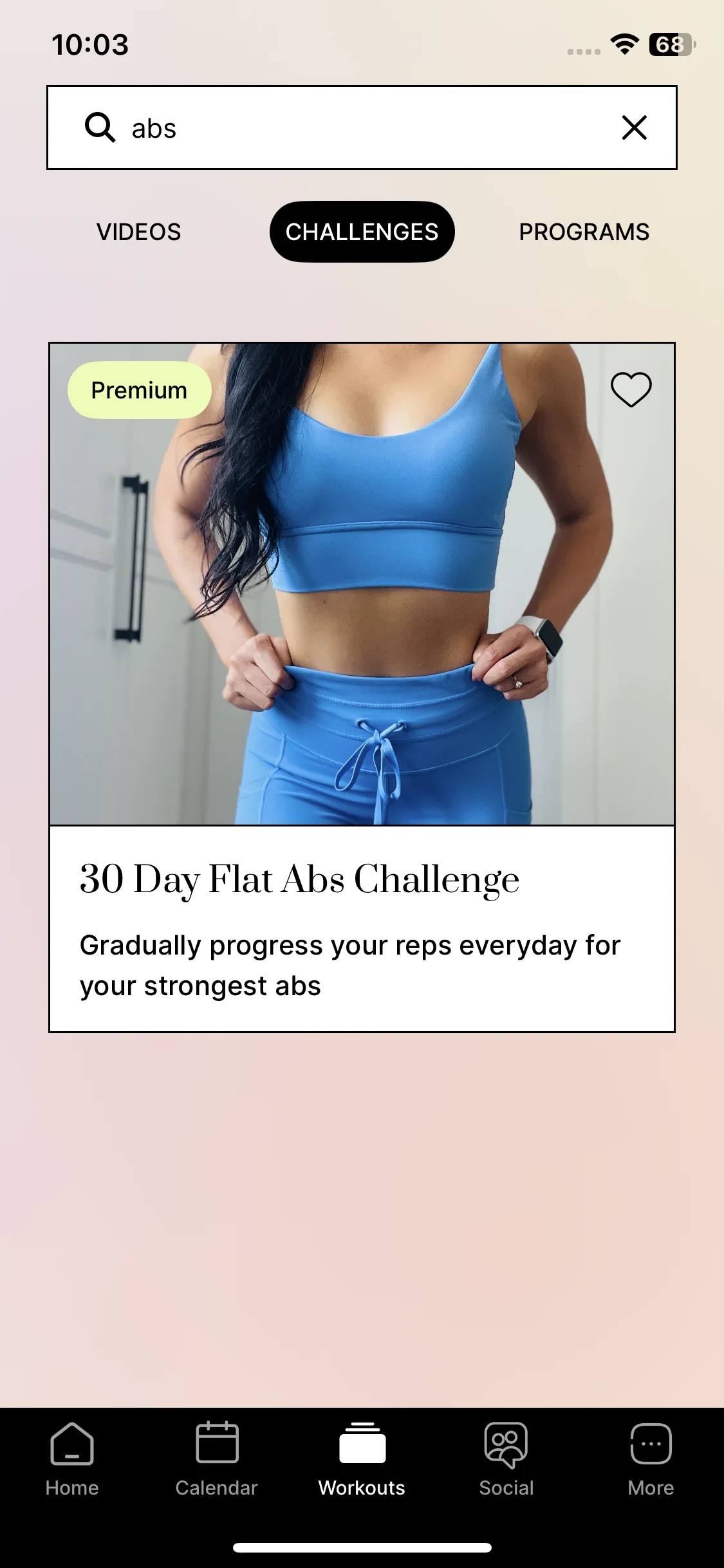Clear the abs search text
The height and width of the screenshot is (1568, 724).
click(x=634, y=127)
